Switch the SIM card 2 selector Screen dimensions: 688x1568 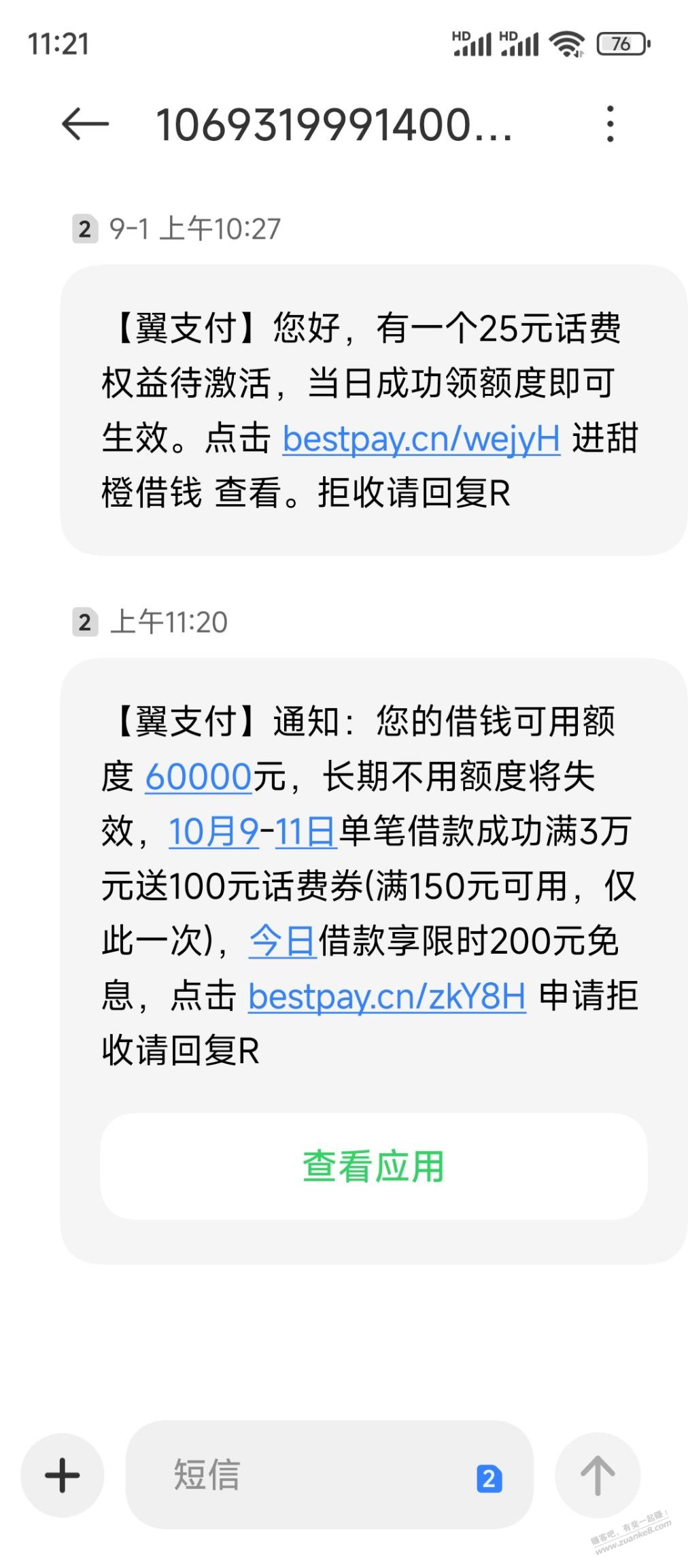coord(489,1479)
